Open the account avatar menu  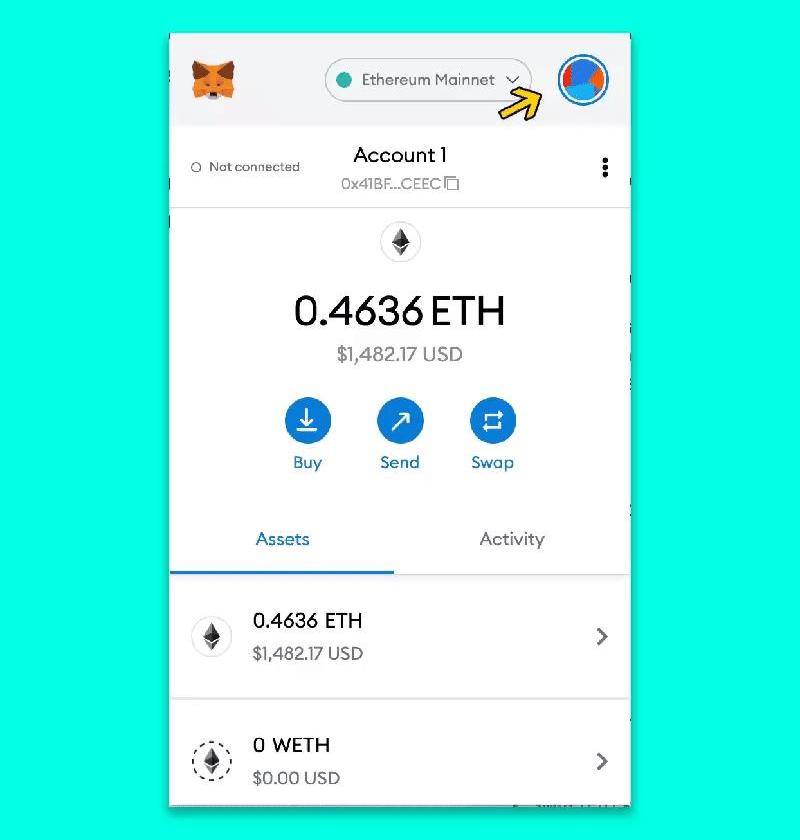pos(583,80)
